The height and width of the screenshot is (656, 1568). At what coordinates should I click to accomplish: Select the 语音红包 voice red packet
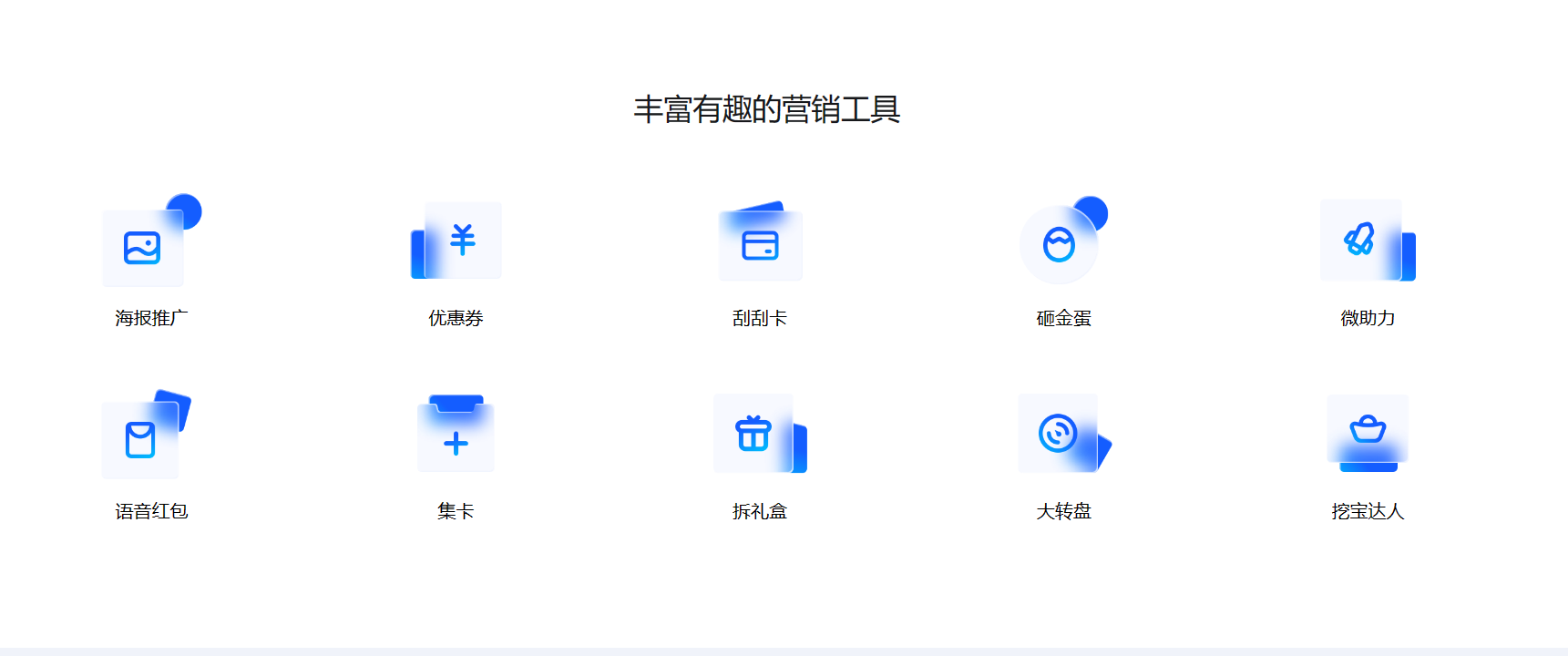(141, 439)
